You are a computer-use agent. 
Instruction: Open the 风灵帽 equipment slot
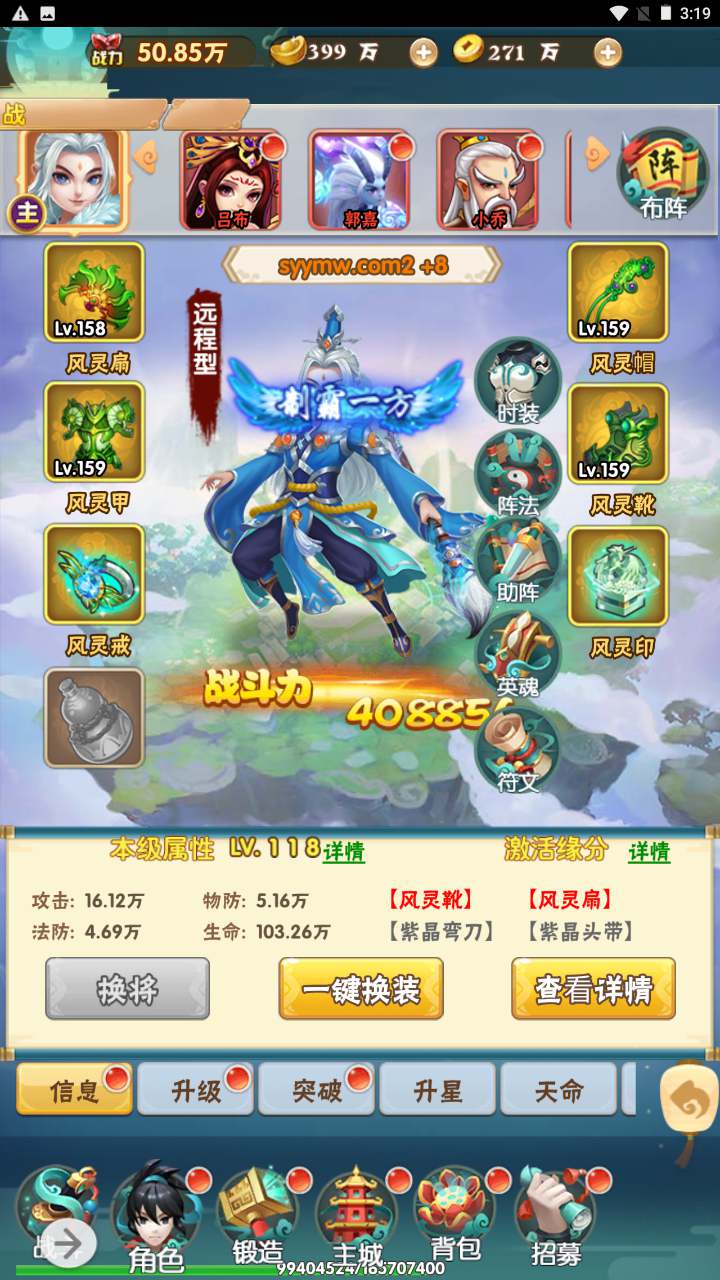(x=618, y=292)
